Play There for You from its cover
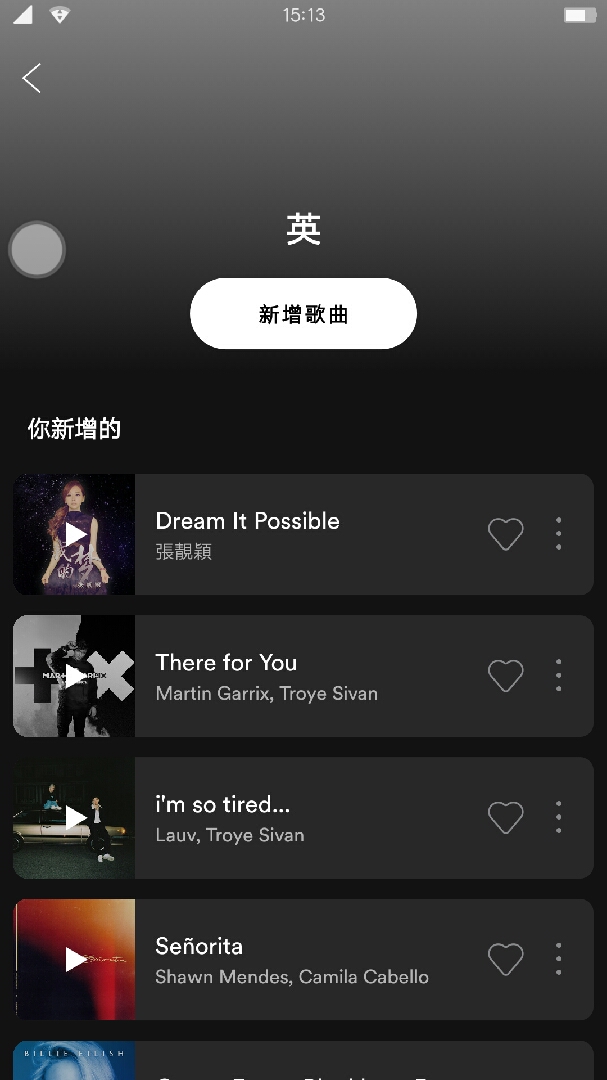This screenshot has height=1080, width=607. coord(75,676)
